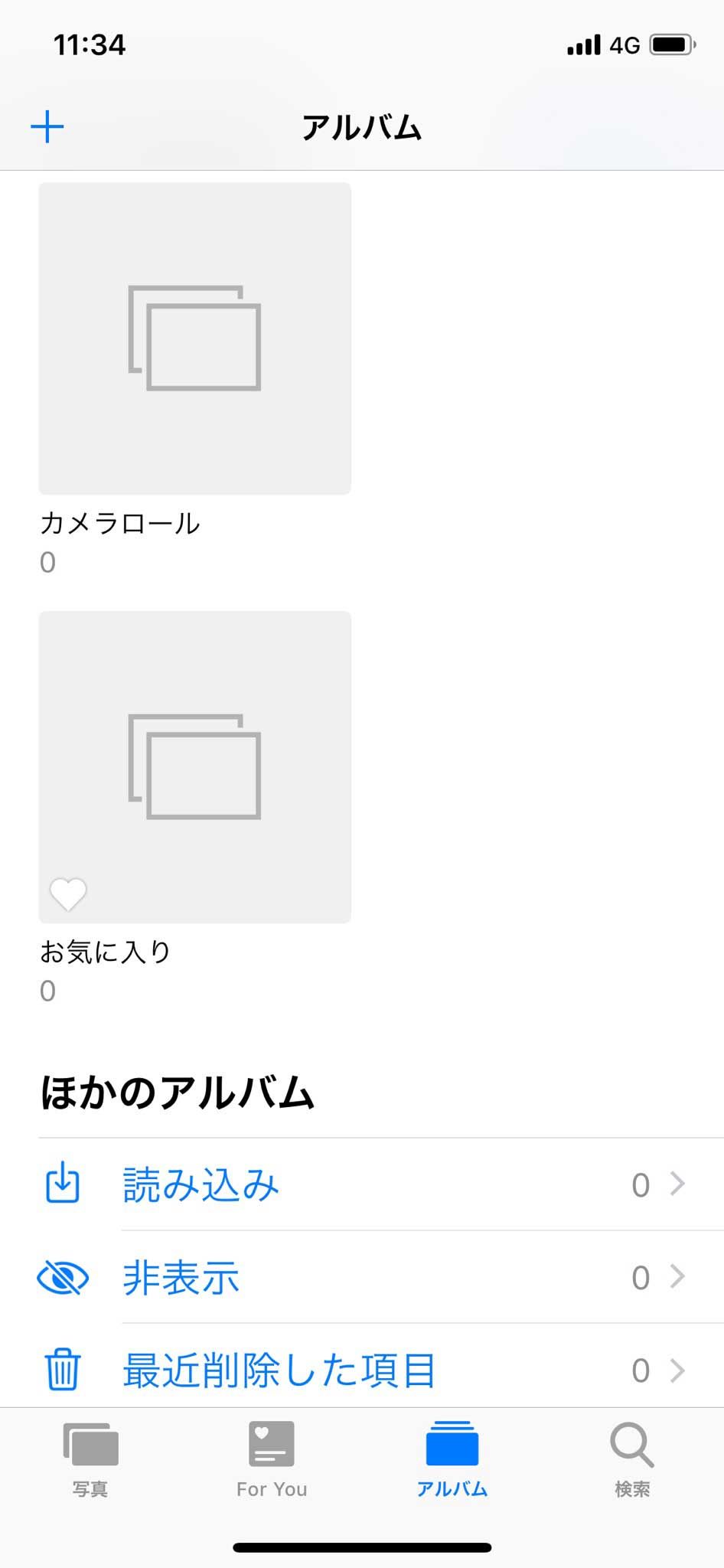Screen dimensions: 724x1568
Task: Open the お気に入り album
Action: coord(195,767)
